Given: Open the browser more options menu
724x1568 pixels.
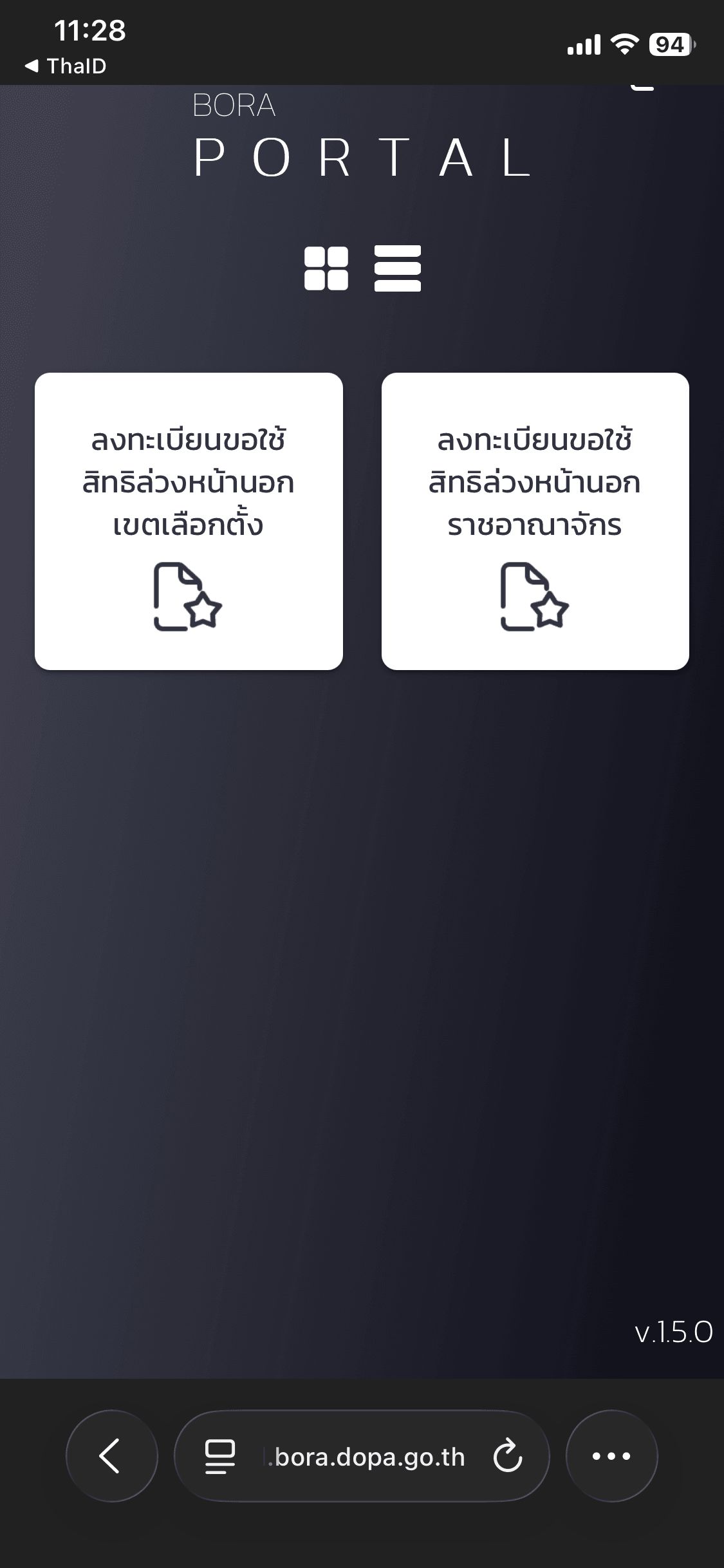Looking at the screenshot, I should (611, 1456).
